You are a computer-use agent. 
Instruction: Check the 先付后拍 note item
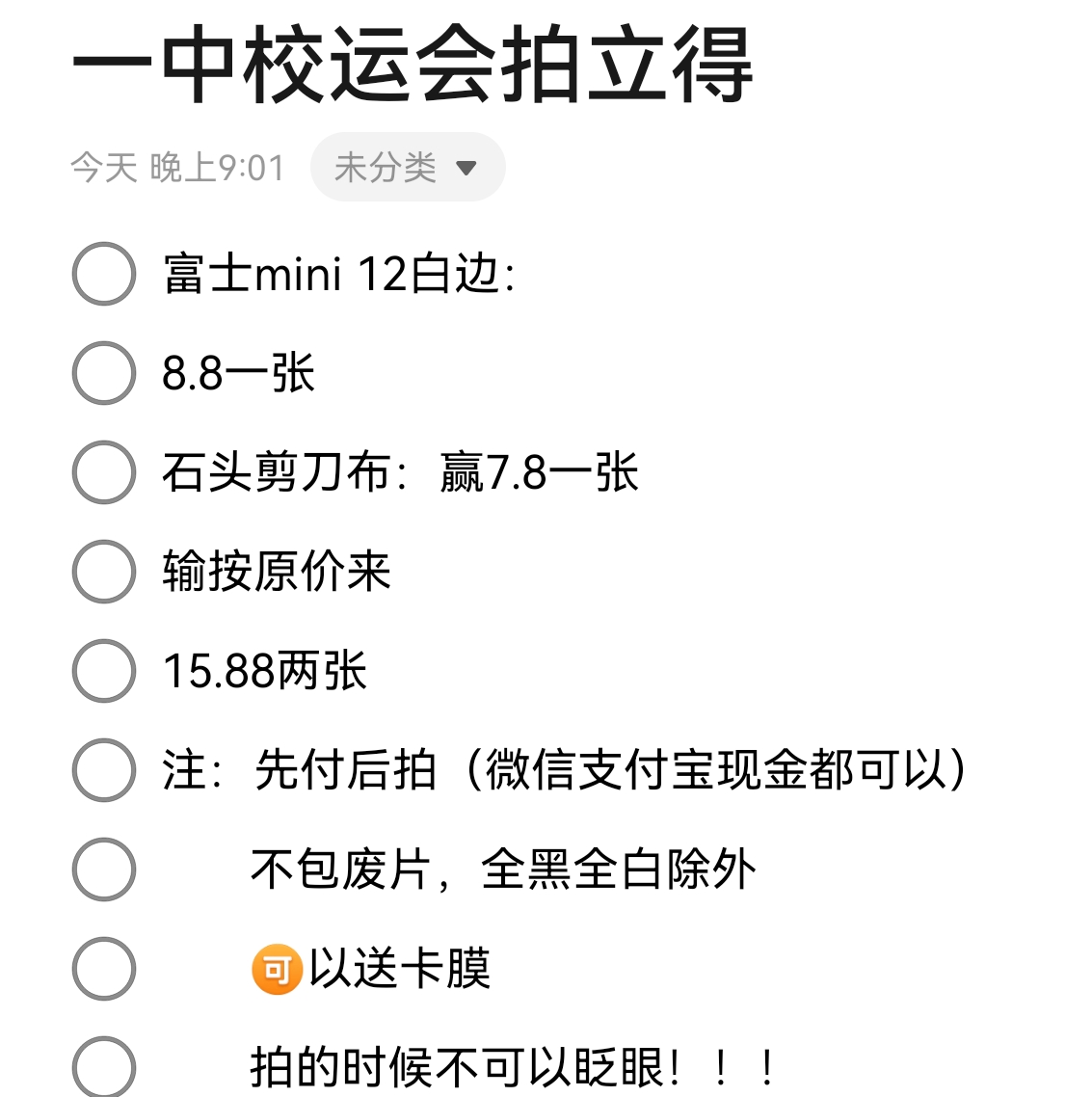tap(103, 771)
